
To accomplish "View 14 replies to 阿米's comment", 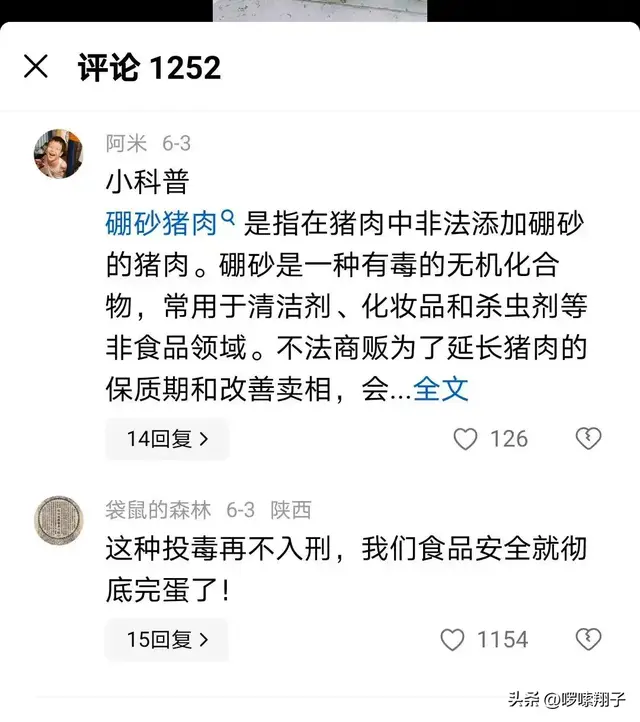I will coord(167,438).
